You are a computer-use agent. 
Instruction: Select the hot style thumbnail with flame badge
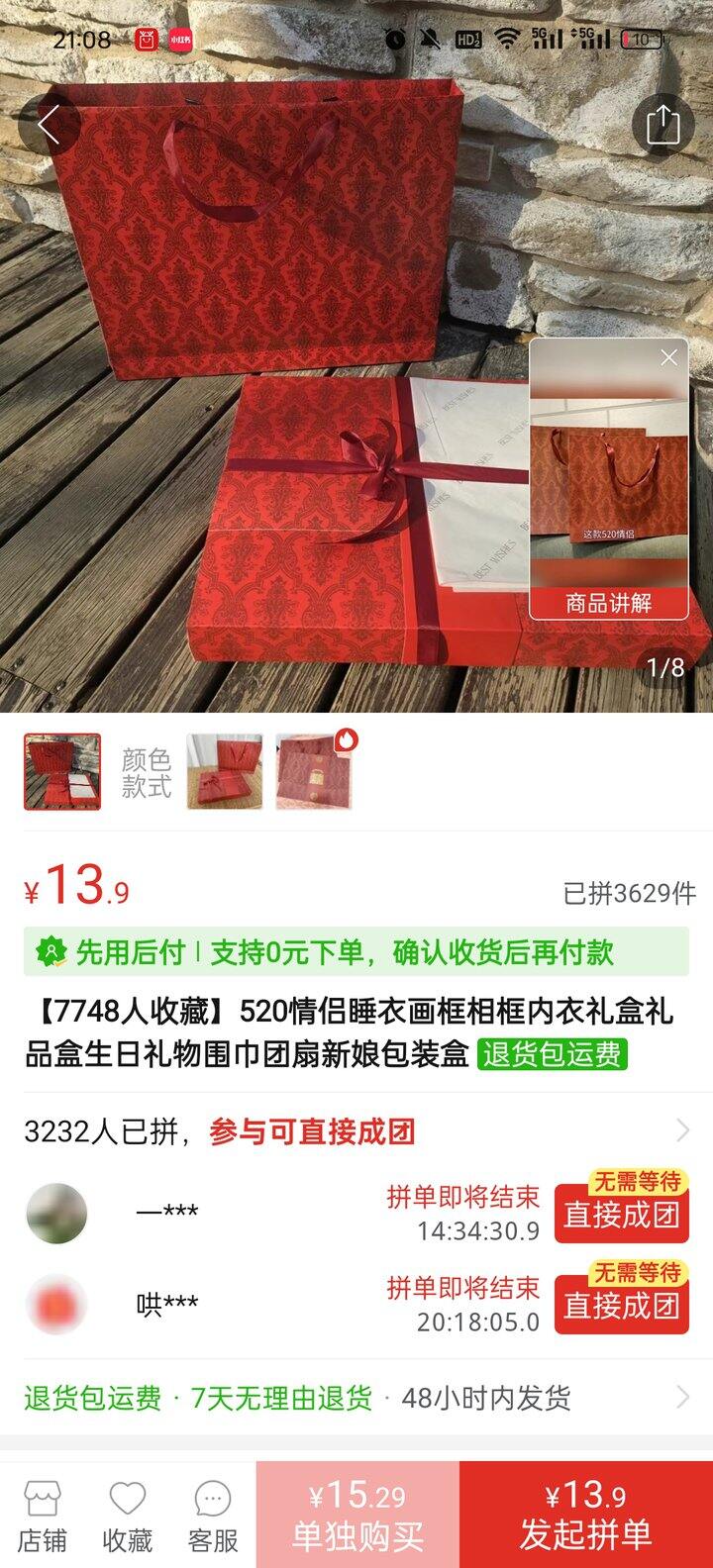pyautogui.click(x=315, y=772)
